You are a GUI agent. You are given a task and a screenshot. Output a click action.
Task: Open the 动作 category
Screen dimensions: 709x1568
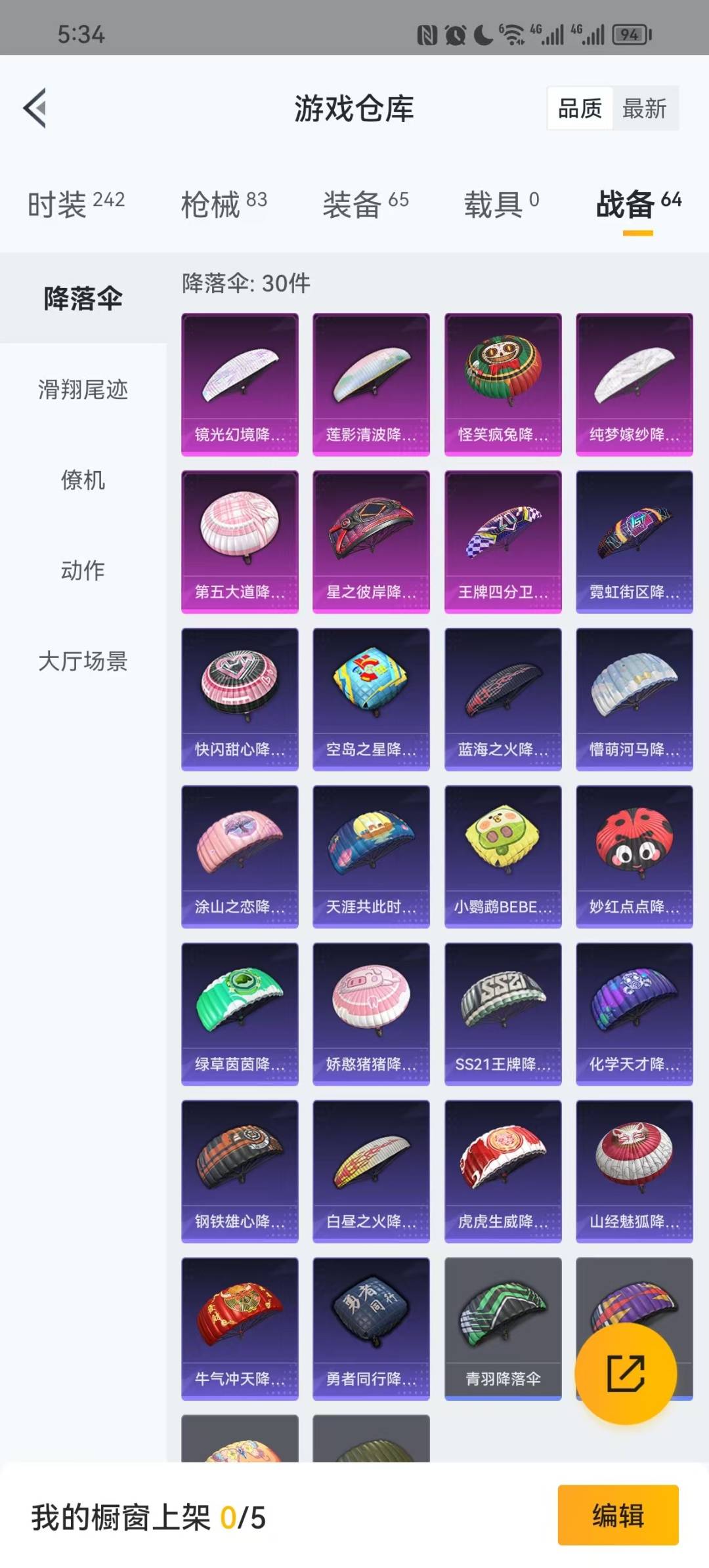[x=83, y=570]
